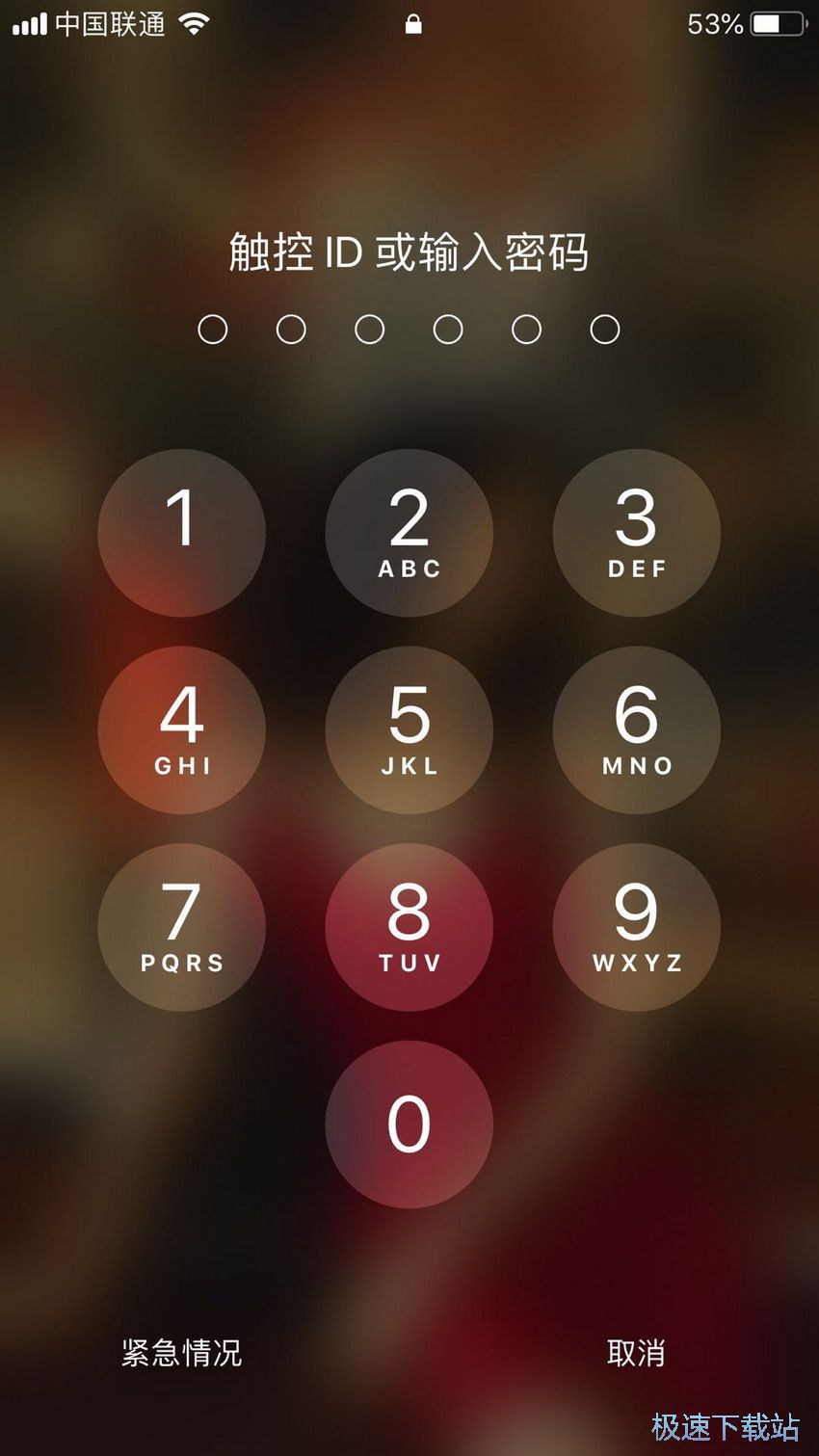This screenshot has height=1456, width=819.
Task: Open 紧急情况 emergency call
Action: pyautogui.click(x=181, y=1353)
